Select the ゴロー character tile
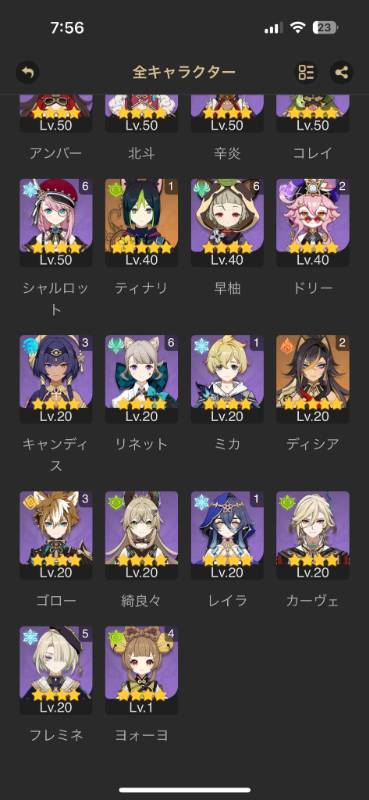 56,535
